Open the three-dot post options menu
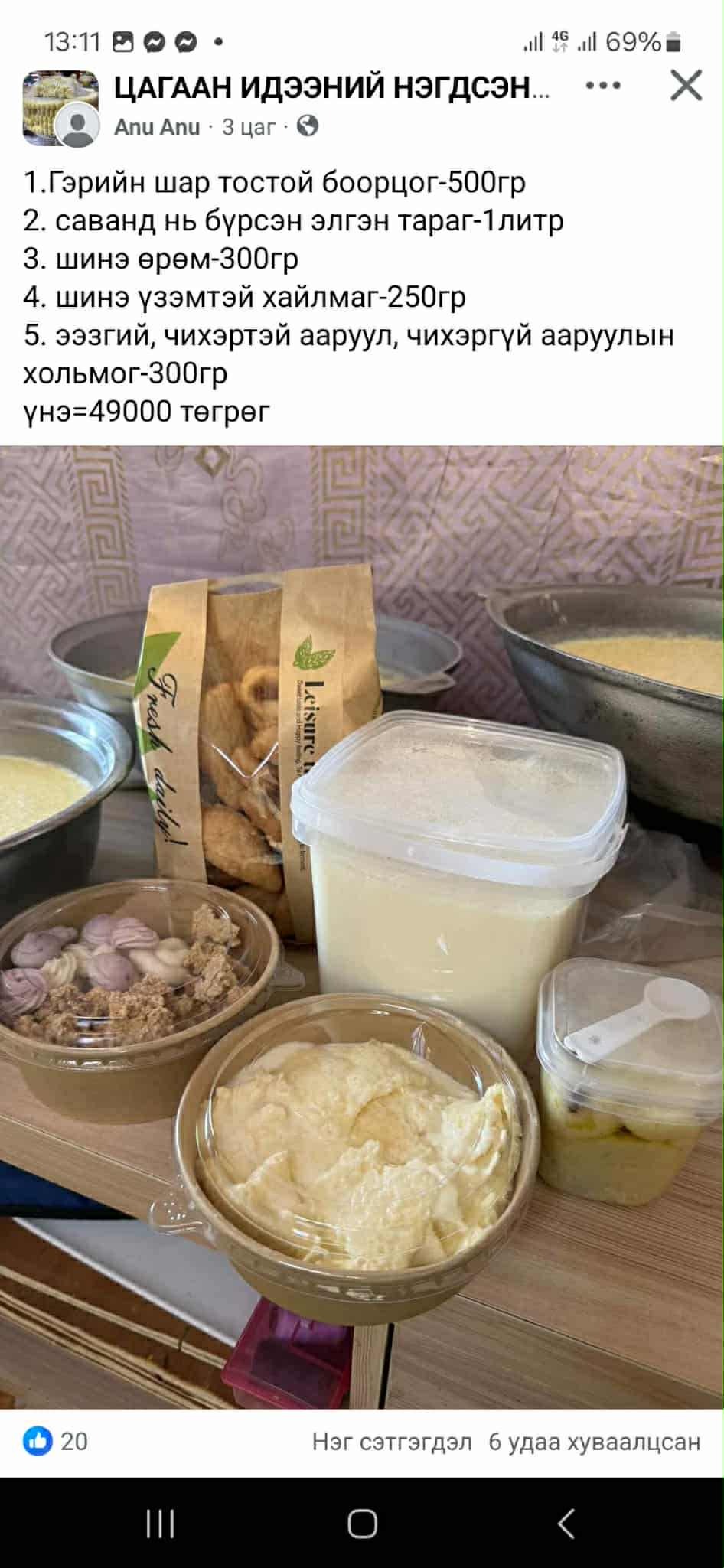This screenshot has width=724, height=1568. coord(603,86)
